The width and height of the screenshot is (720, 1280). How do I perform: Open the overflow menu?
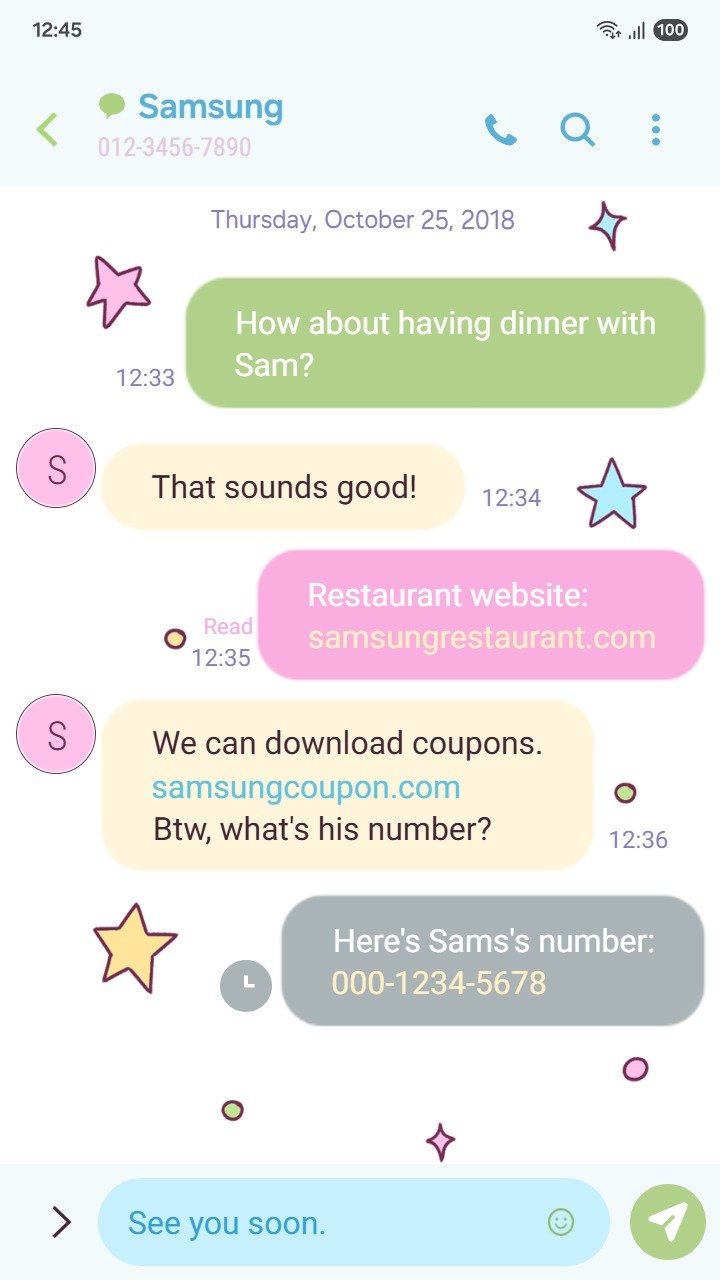(655, 130)
